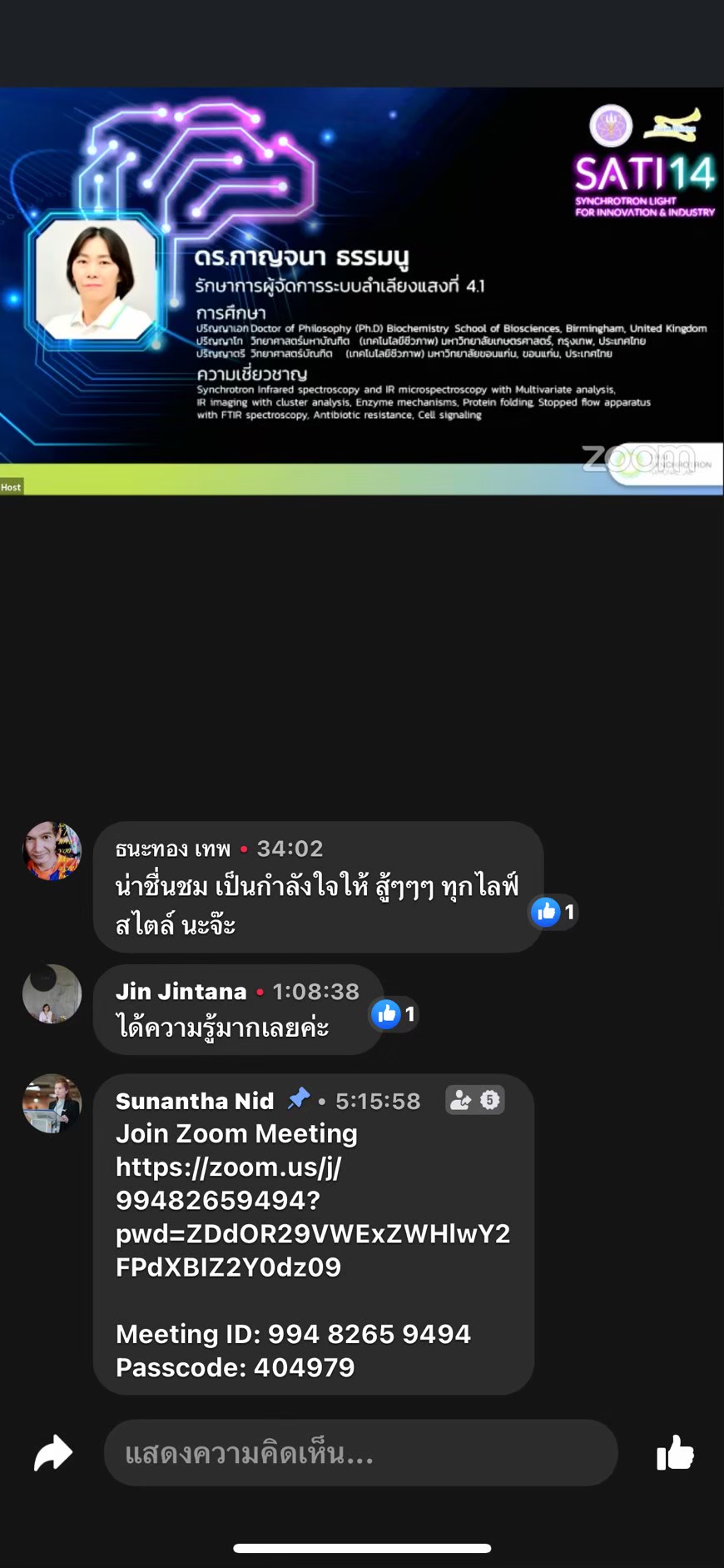
Task: Open the comment field to write a comment
Action: click(x=360, y=1453)
